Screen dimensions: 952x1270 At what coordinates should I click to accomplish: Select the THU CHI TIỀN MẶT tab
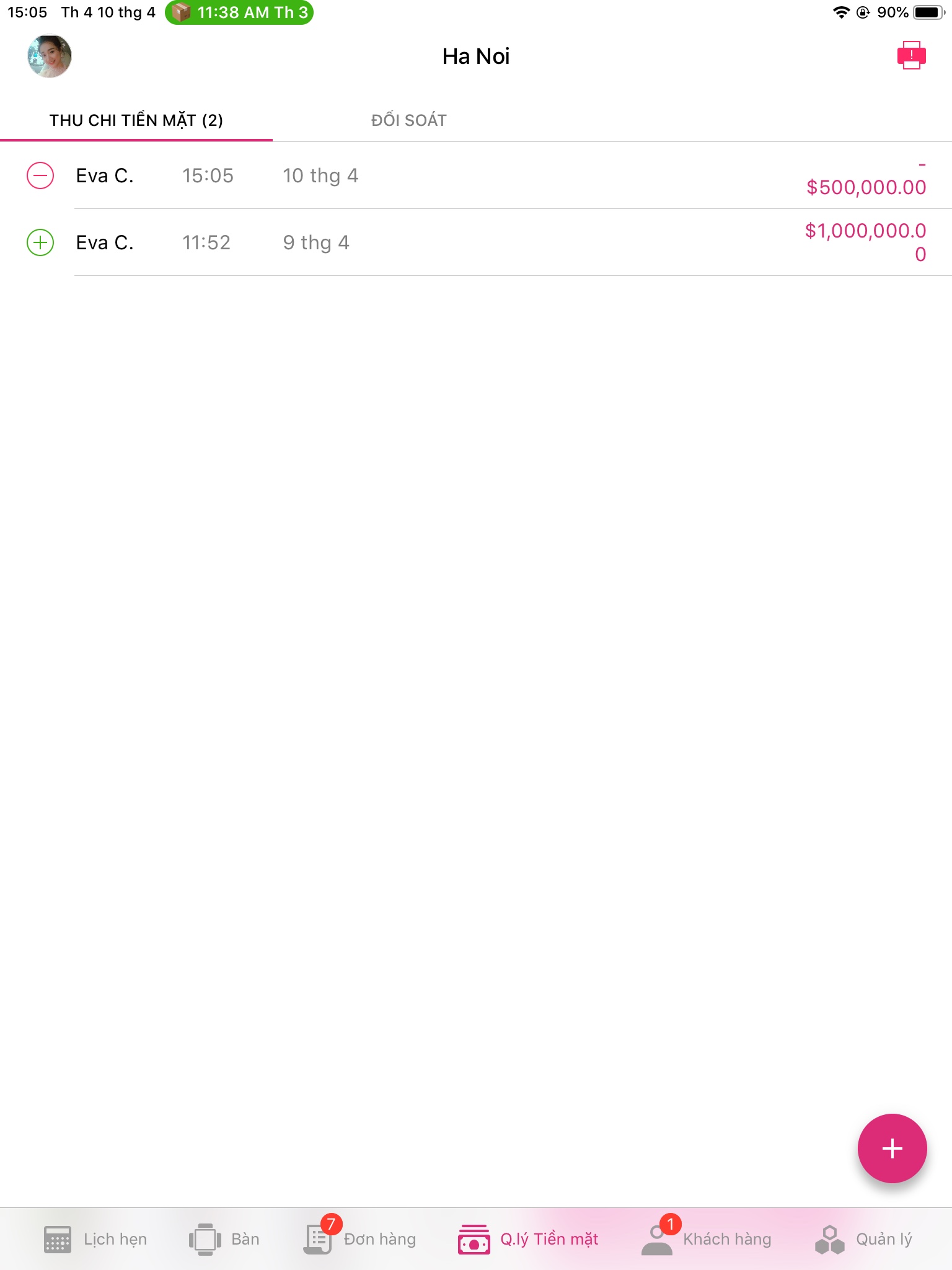[136, 120]
